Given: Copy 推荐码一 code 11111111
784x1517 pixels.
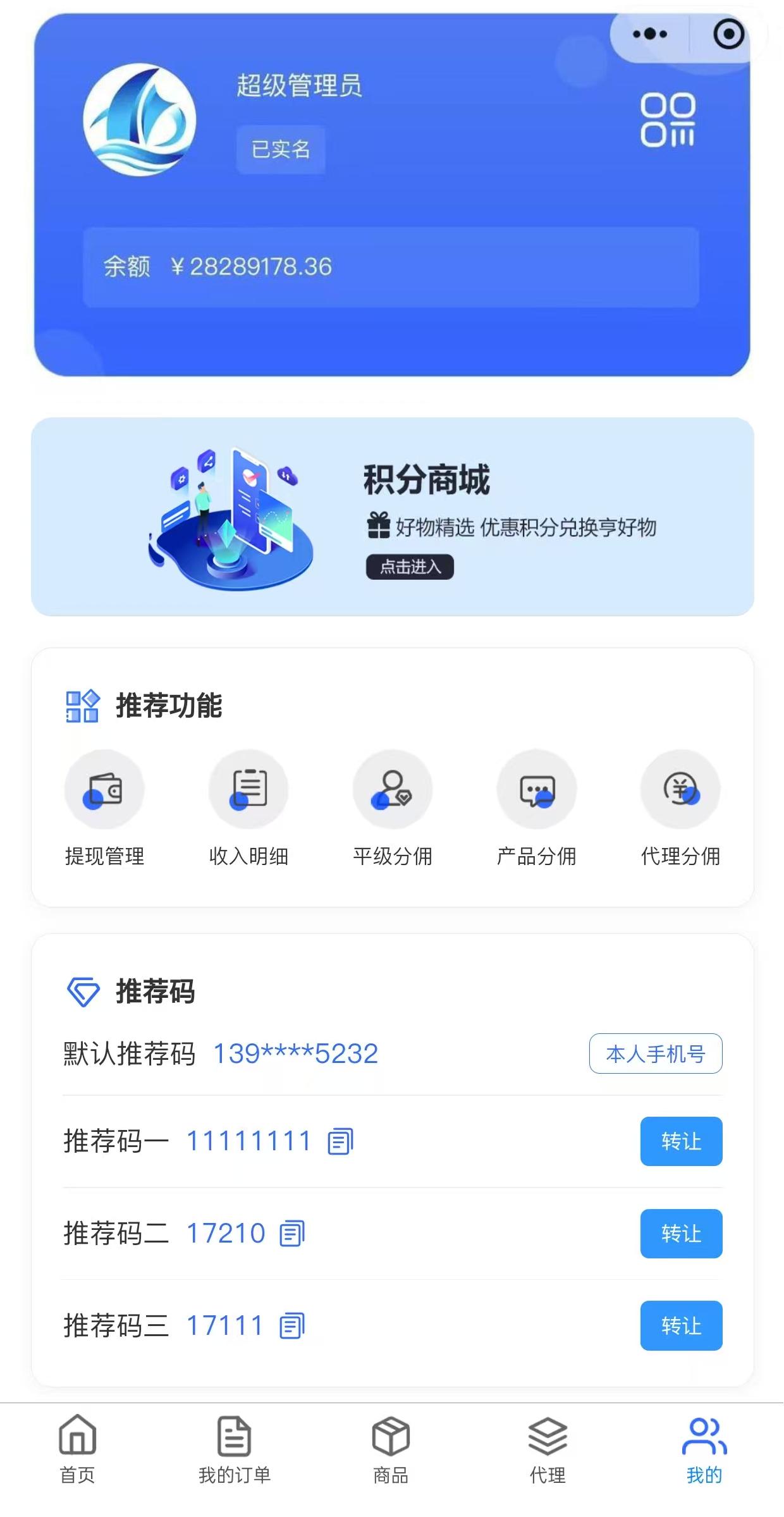Looking at the screenshot, I should click(x=340, y=1141).
